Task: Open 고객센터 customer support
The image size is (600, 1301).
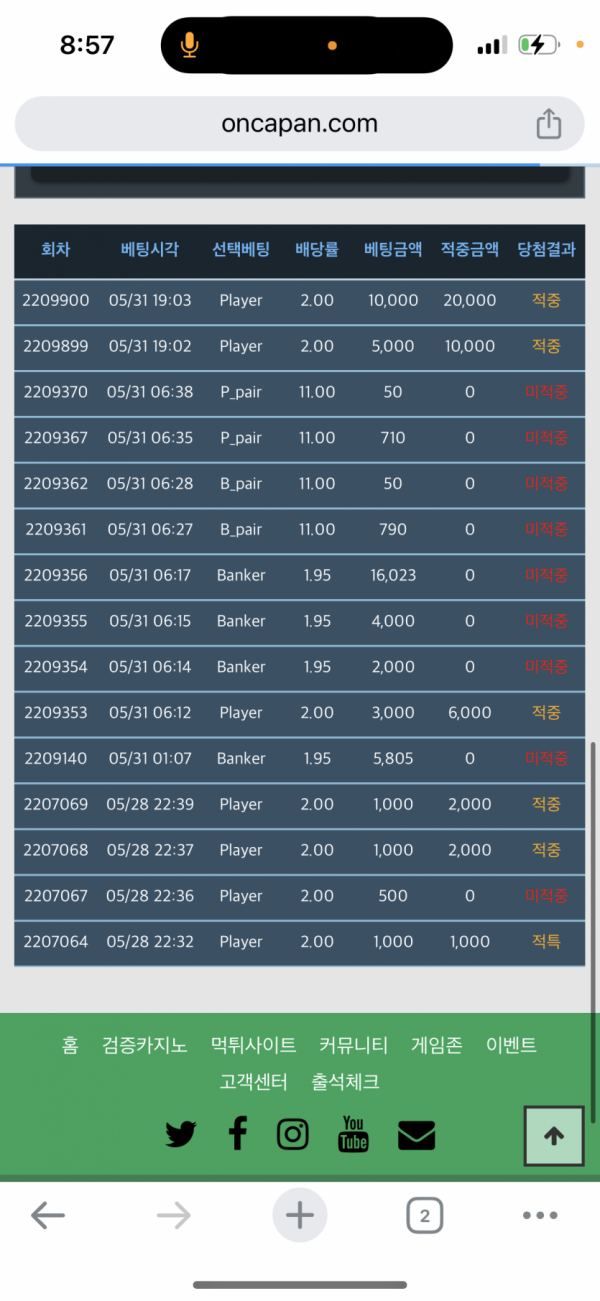Action: pyautogui.click(x=253, y=1082)
